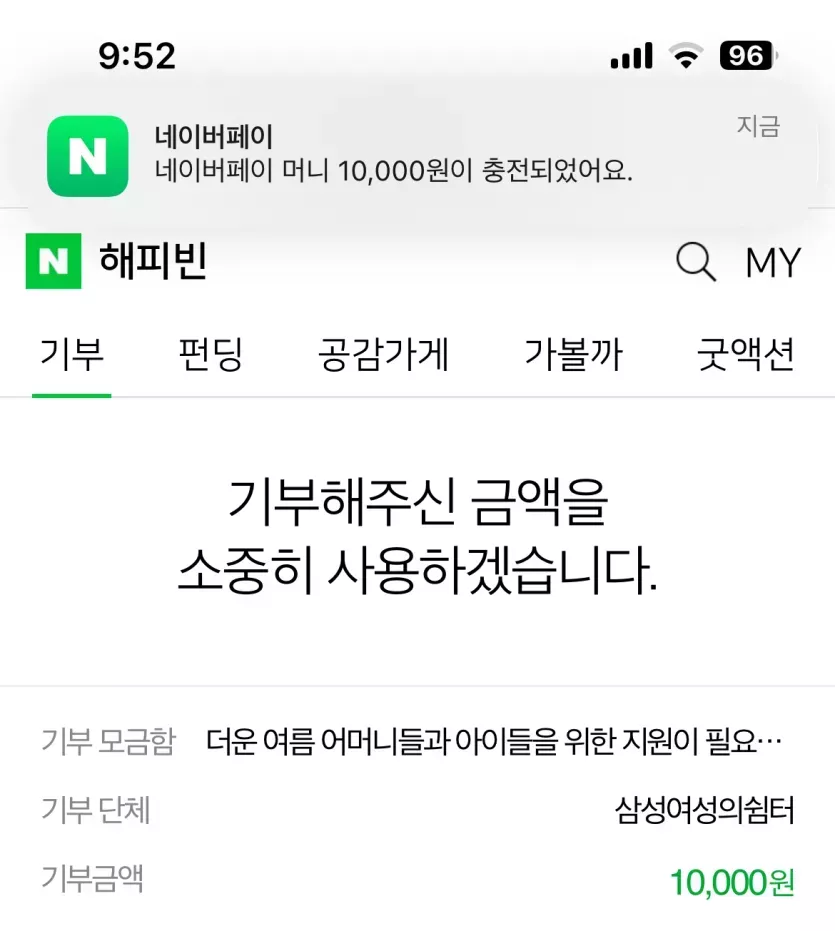Switch to the 굿액션 tab
This screenshot has width=835, height=931.
[x=745, y=354]
